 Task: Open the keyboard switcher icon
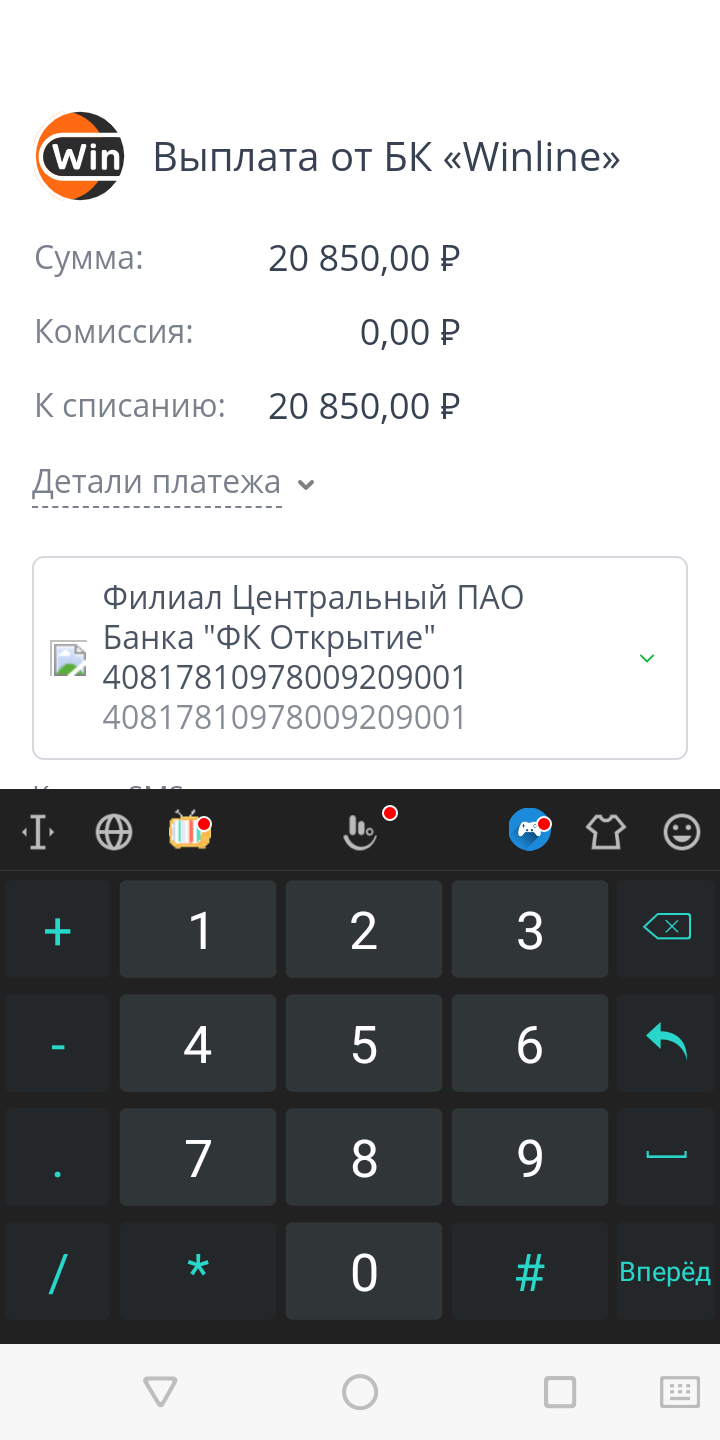680,1391
